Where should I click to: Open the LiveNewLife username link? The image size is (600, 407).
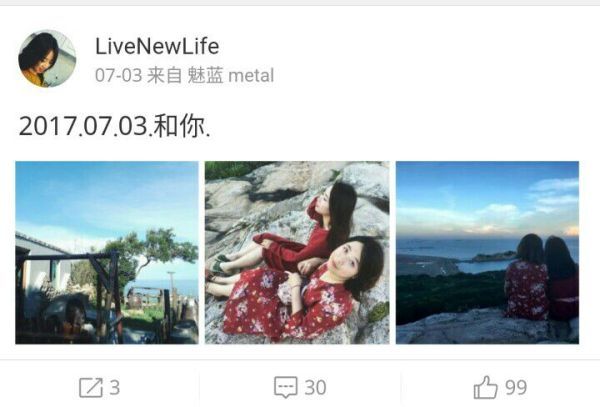(156, 46)
